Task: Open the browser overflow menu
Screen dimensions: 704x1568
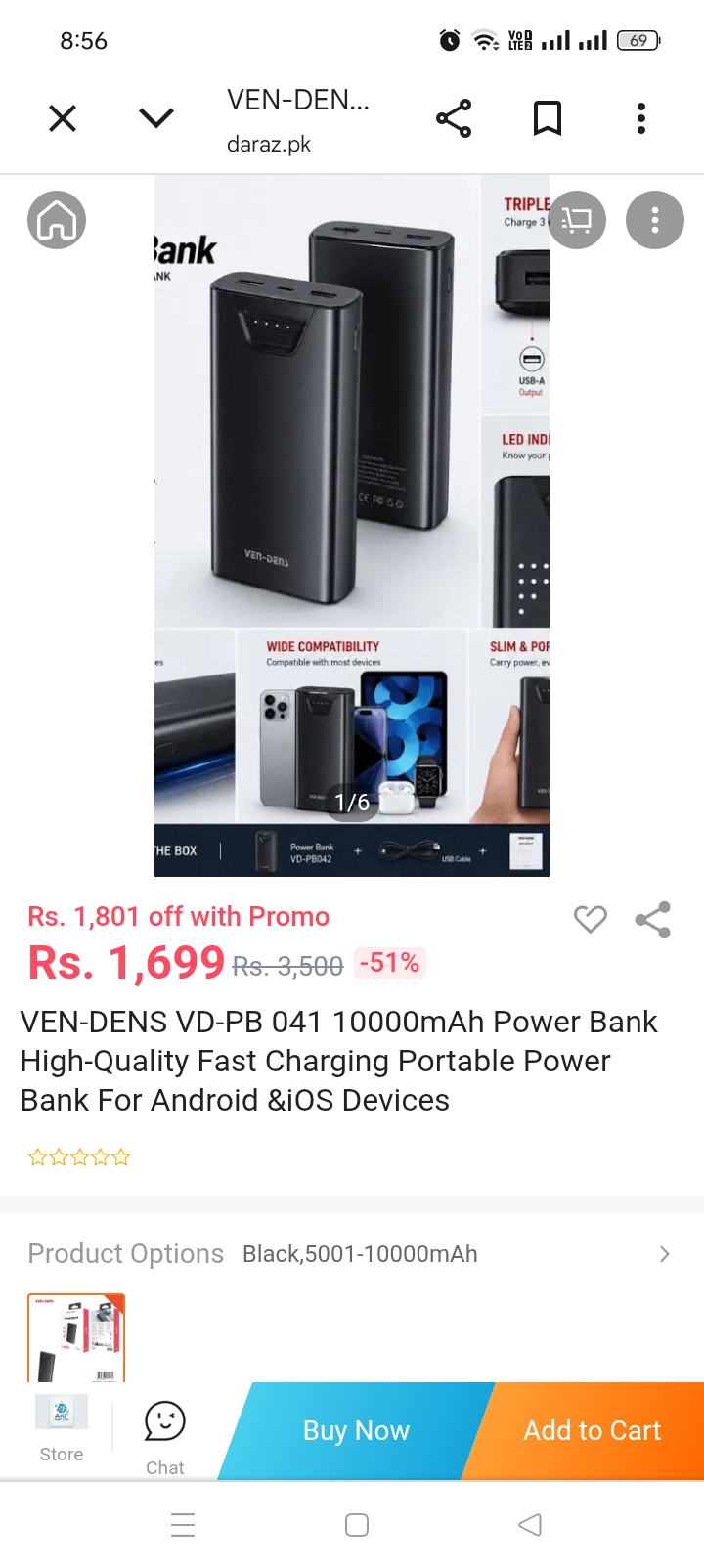Action: point(641,119)
